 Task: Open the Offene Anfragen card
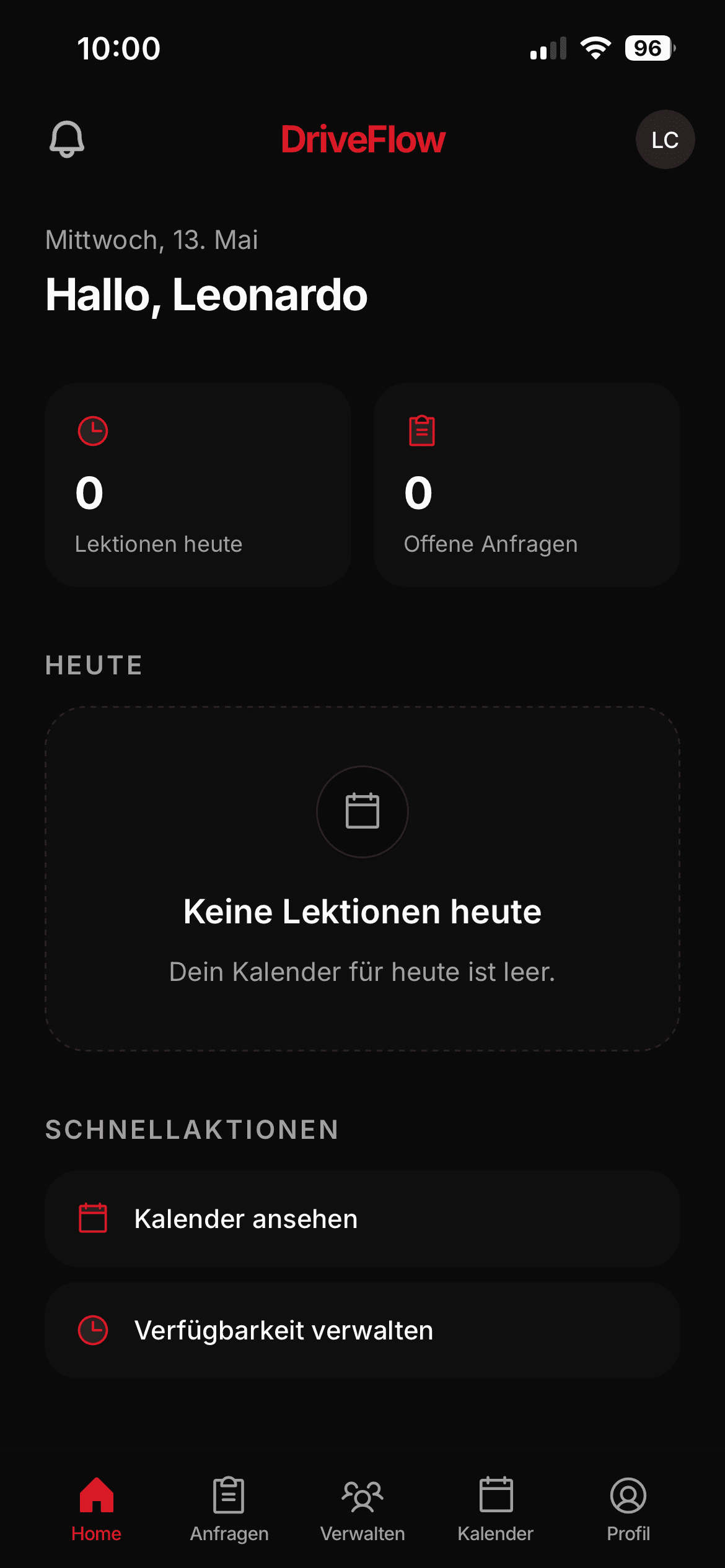(527, 485)
